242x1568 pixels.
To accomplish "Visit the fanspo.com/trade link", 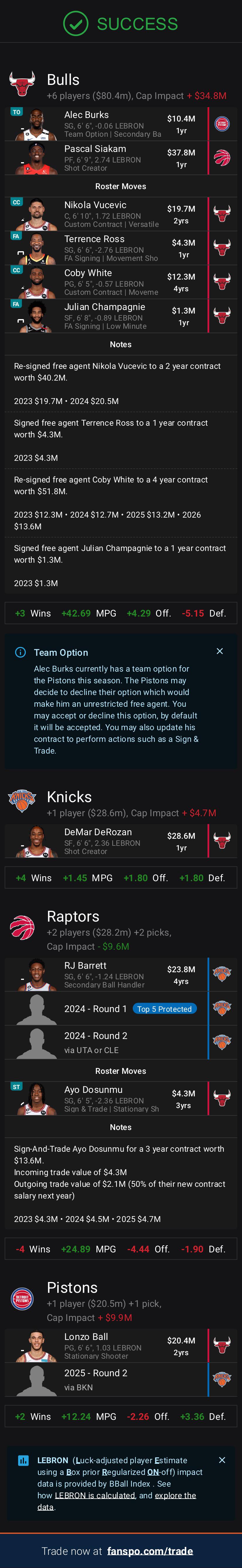I will [x=150, y=1551].
